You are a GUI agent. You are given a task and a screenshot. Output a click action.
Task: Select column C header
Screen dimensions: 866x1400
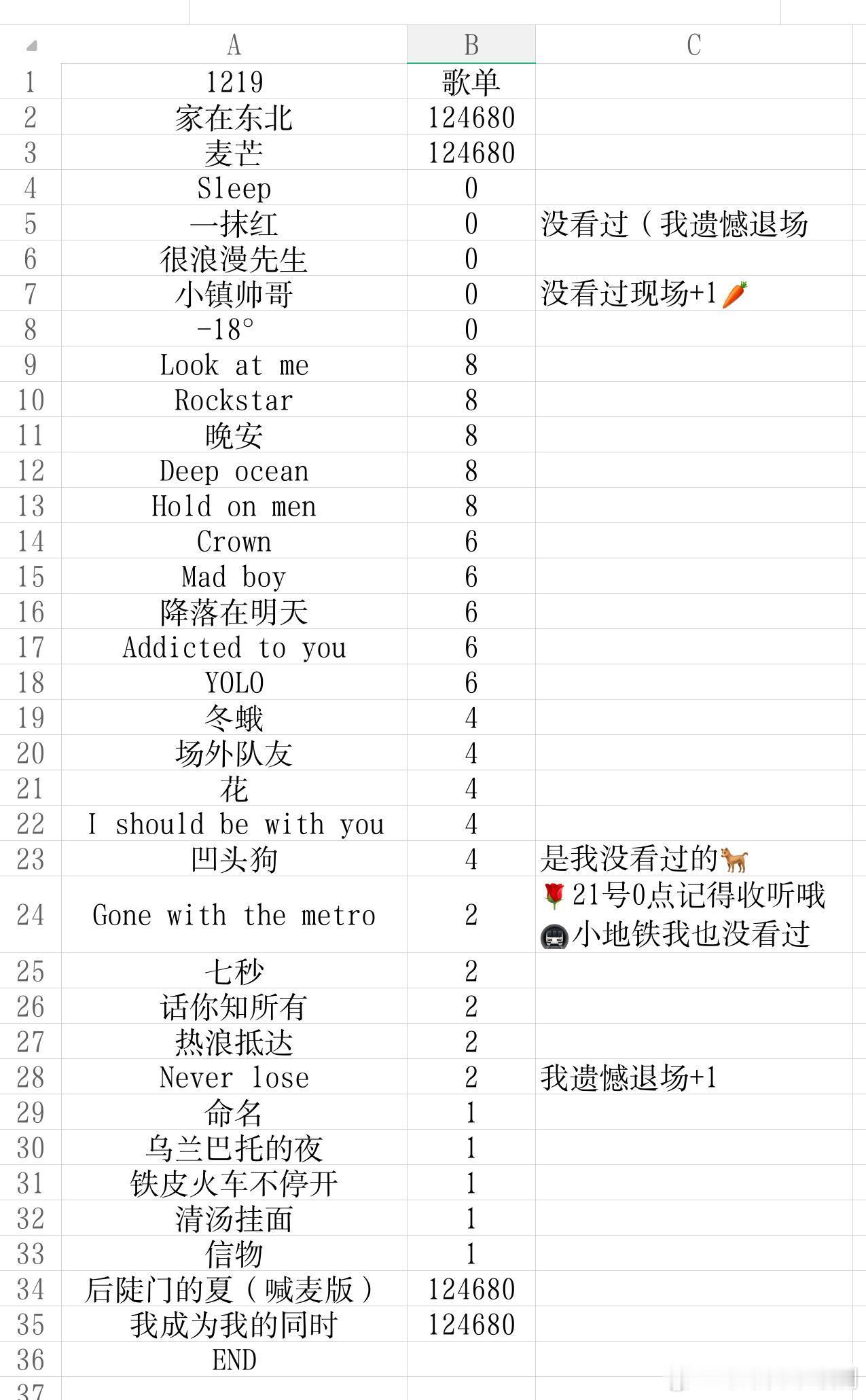click(x=694, y=46)
